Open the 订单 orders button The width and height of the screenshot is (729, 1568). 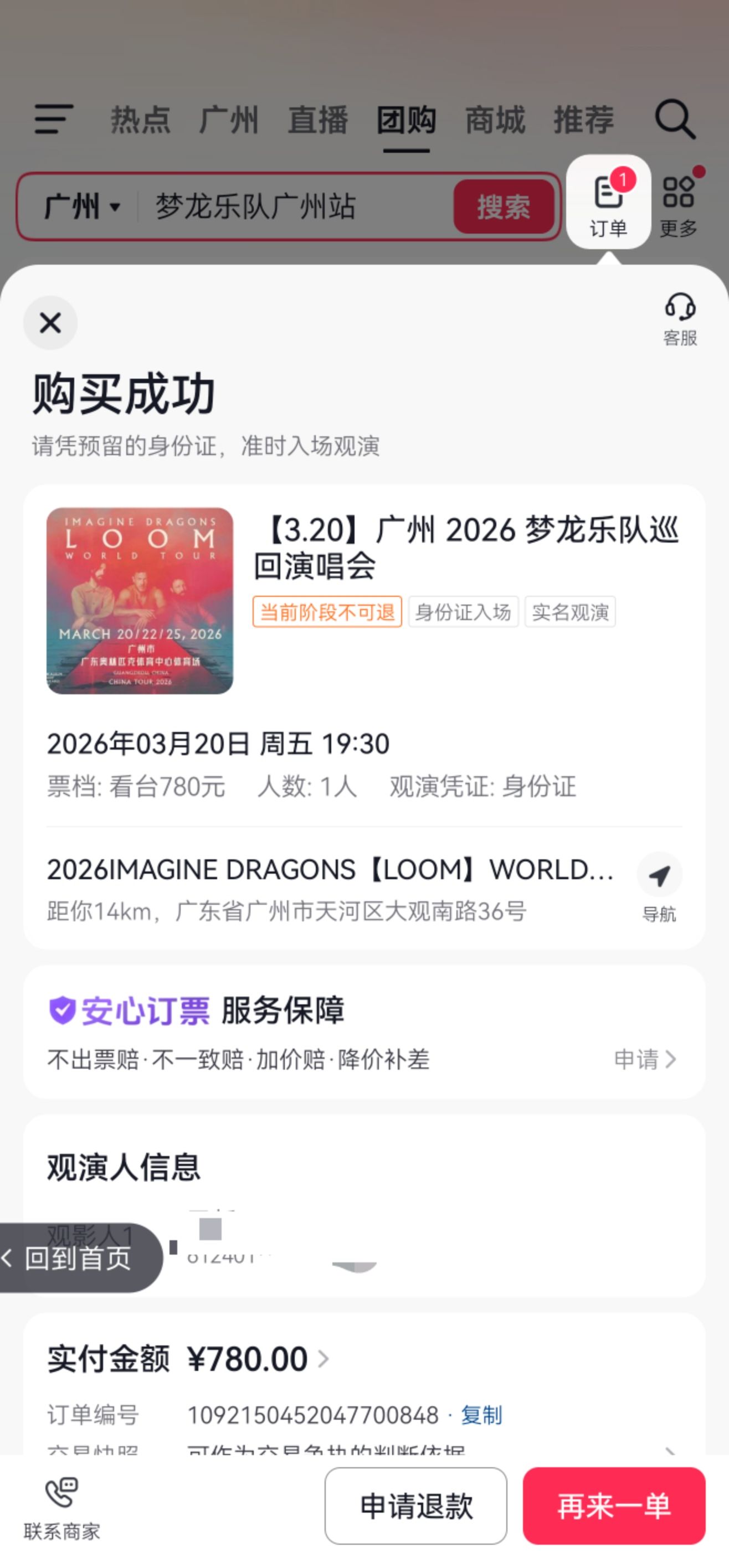[x=608, y=203]
